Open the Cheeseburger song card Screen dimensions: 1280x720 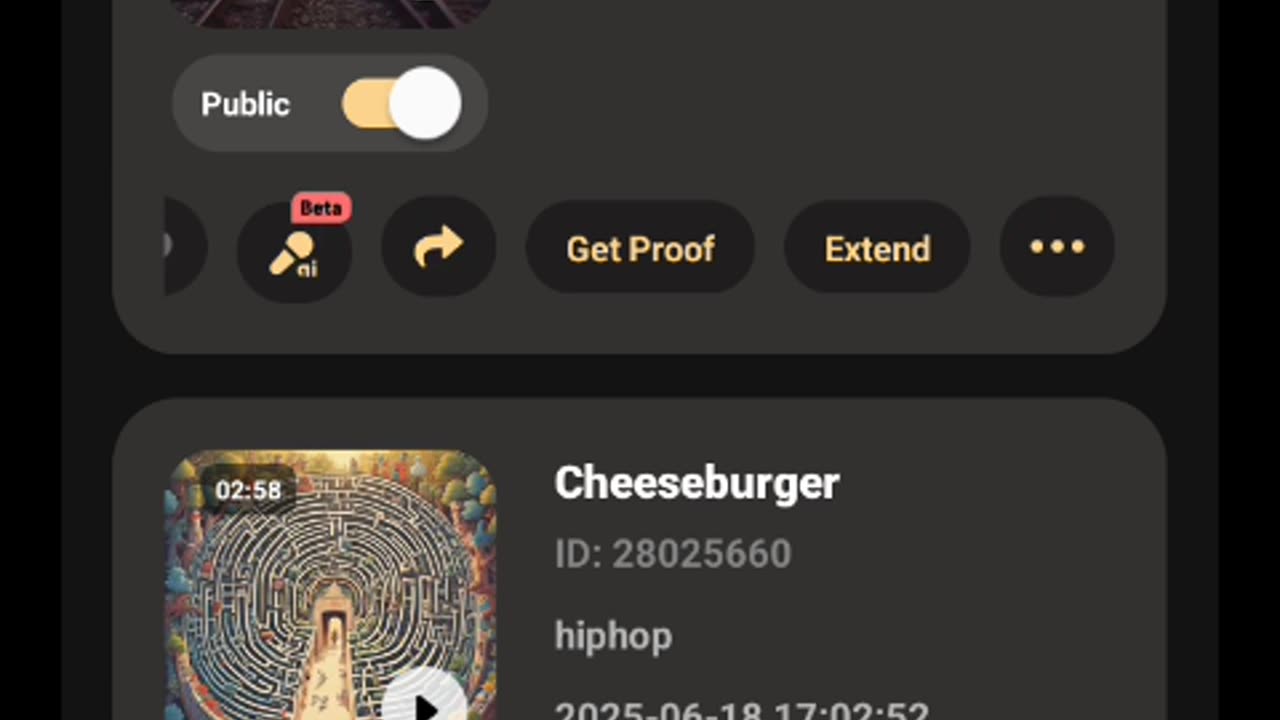click(697, 484)
